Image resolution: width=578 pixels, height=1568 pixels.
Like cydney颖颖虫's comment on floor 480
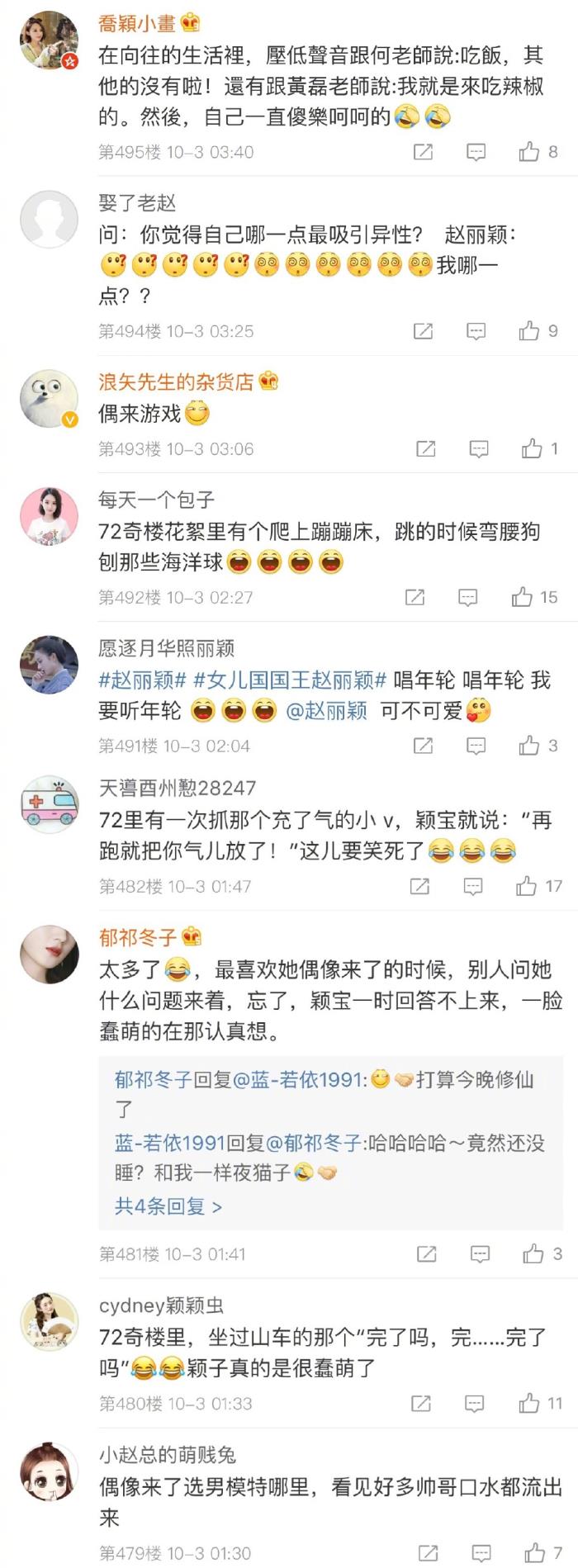click(529, 1403)
